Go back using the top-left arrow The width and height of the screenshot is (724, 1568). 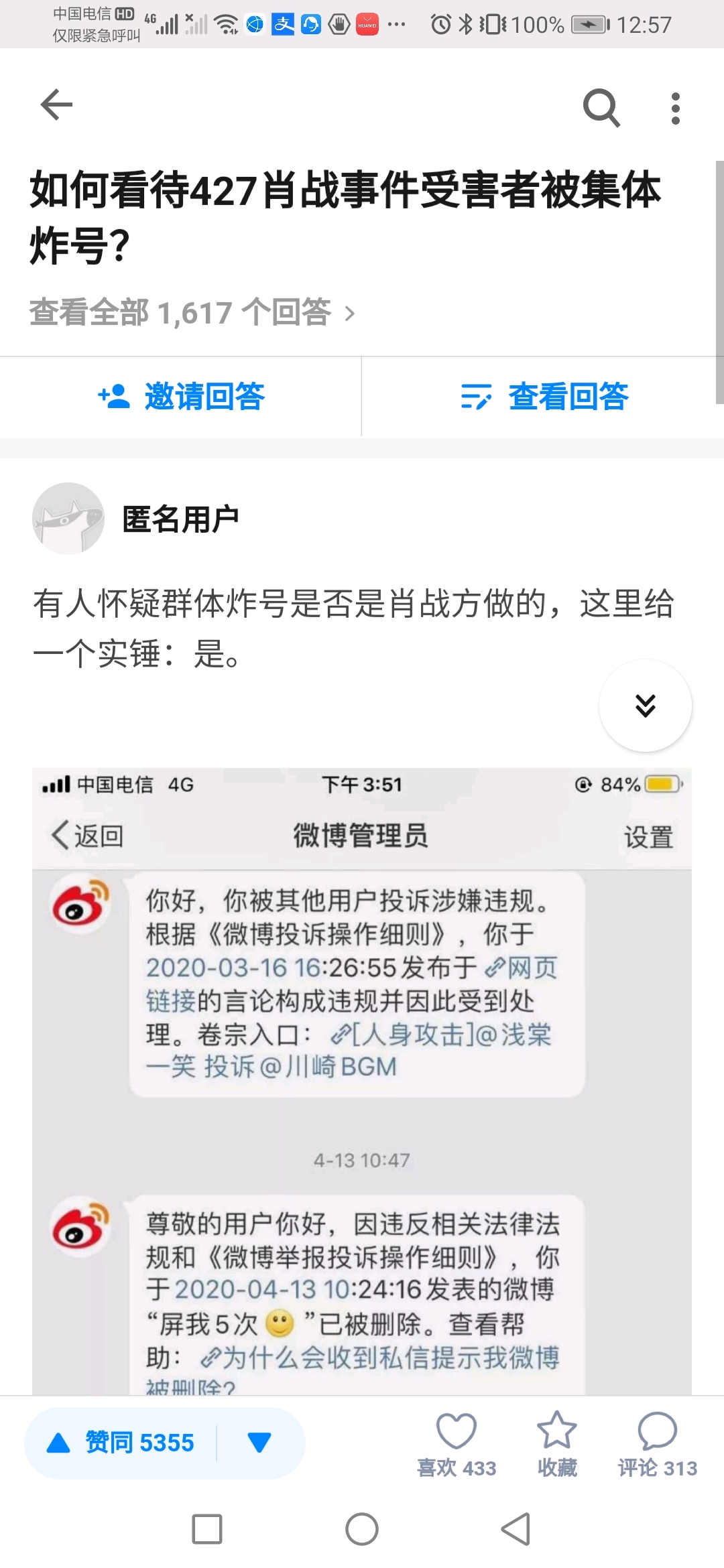pyautogui.click(x=56, y=105)
